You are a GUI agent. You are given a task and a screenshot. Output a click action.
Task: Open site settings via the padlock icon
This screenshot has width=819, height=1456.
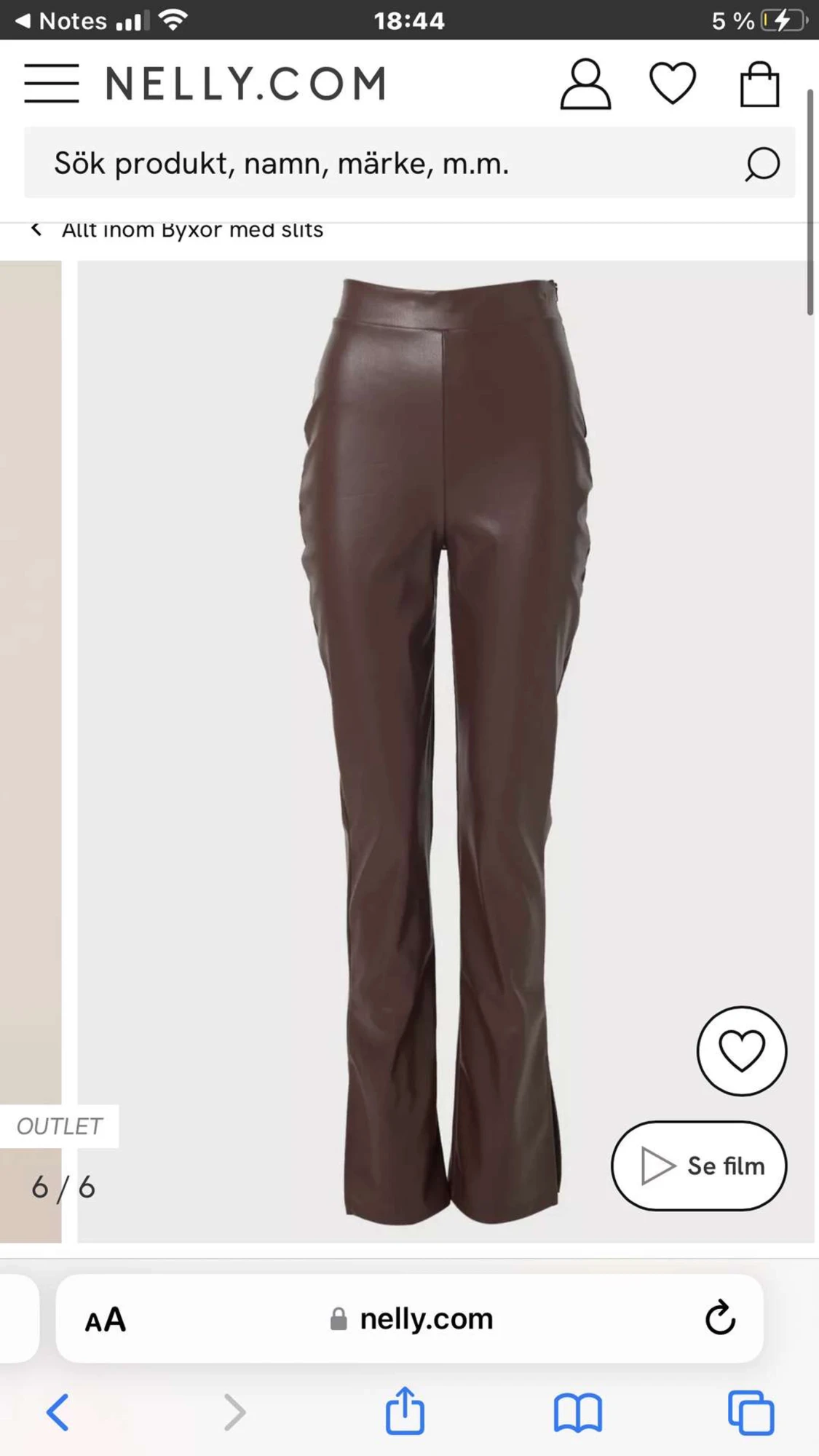click(x=338, y=1318)
